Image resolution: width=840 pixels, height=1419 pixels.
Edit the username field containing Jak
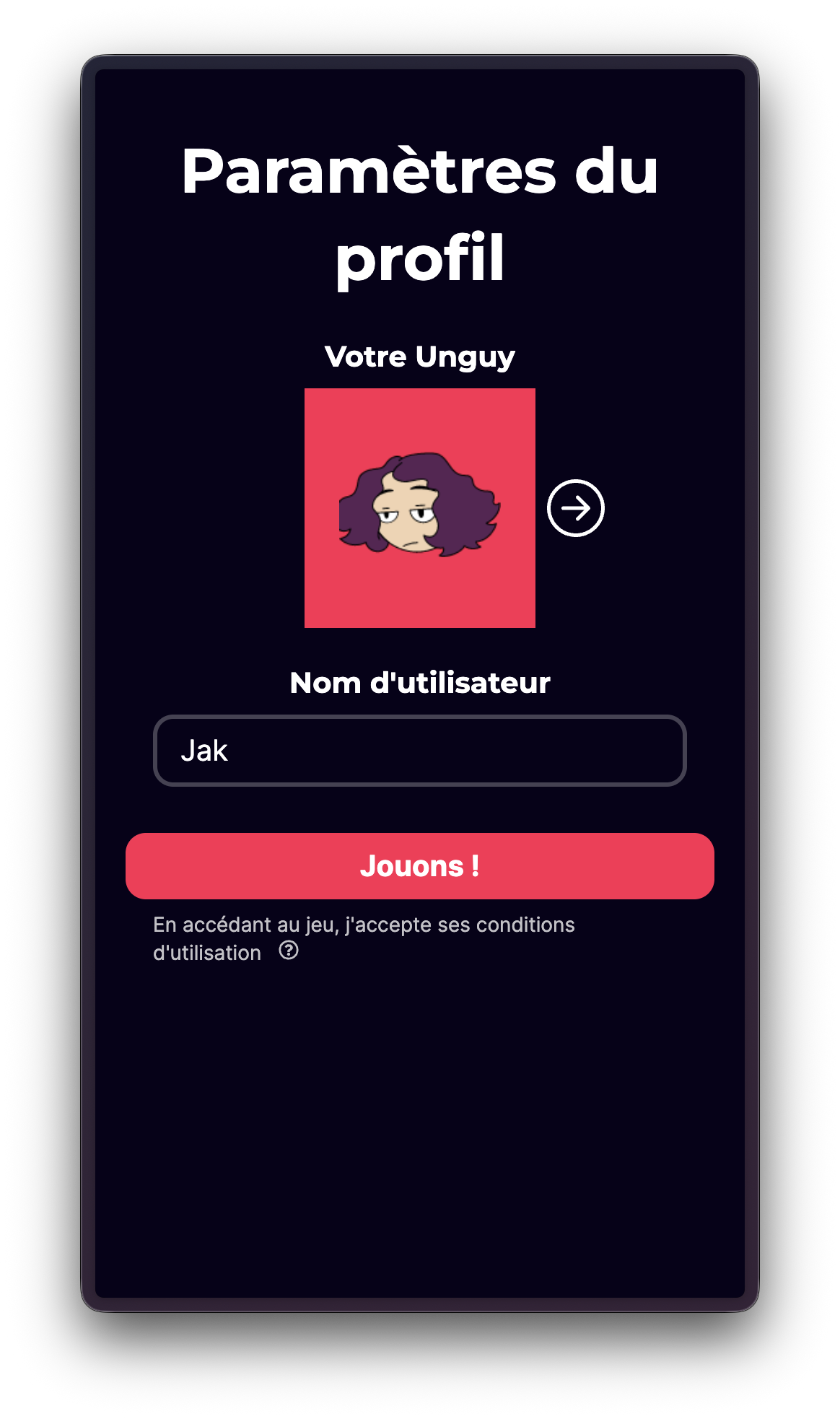click(419, 751)
